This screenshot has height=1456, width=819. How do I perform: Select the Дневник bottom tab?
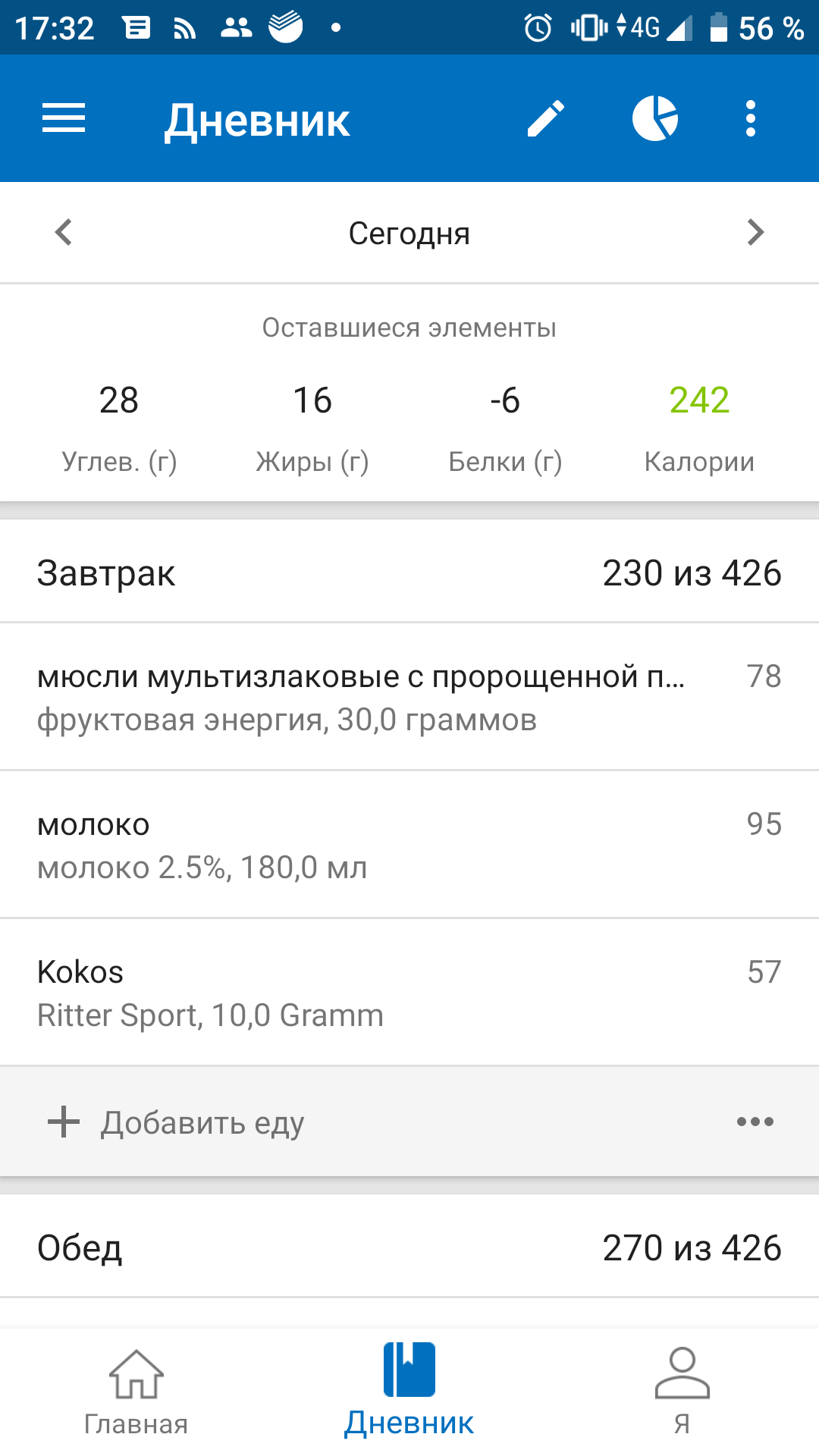point(409,1392)
